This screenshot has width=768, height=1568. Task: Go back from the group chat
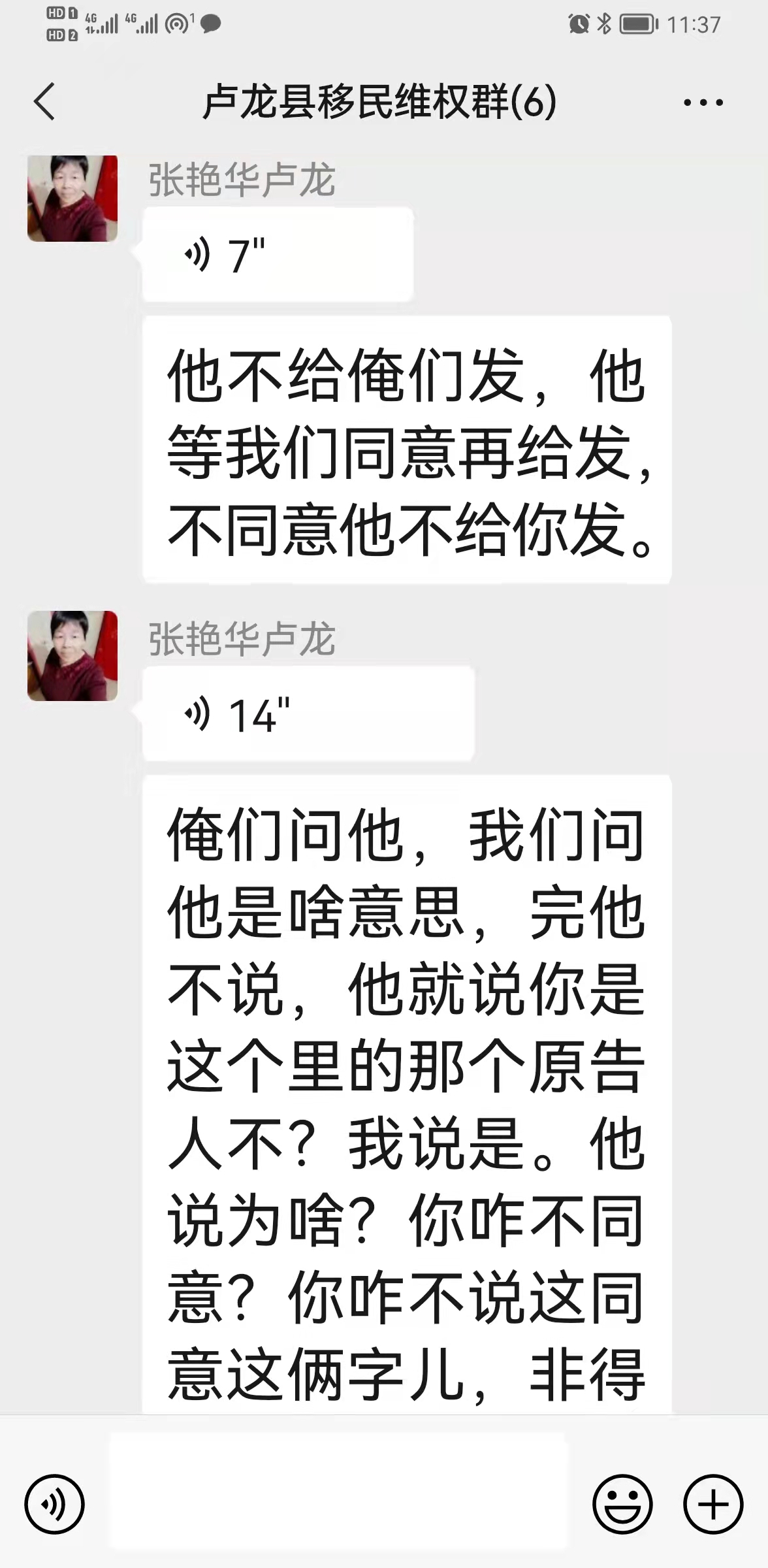pos(44,102)
